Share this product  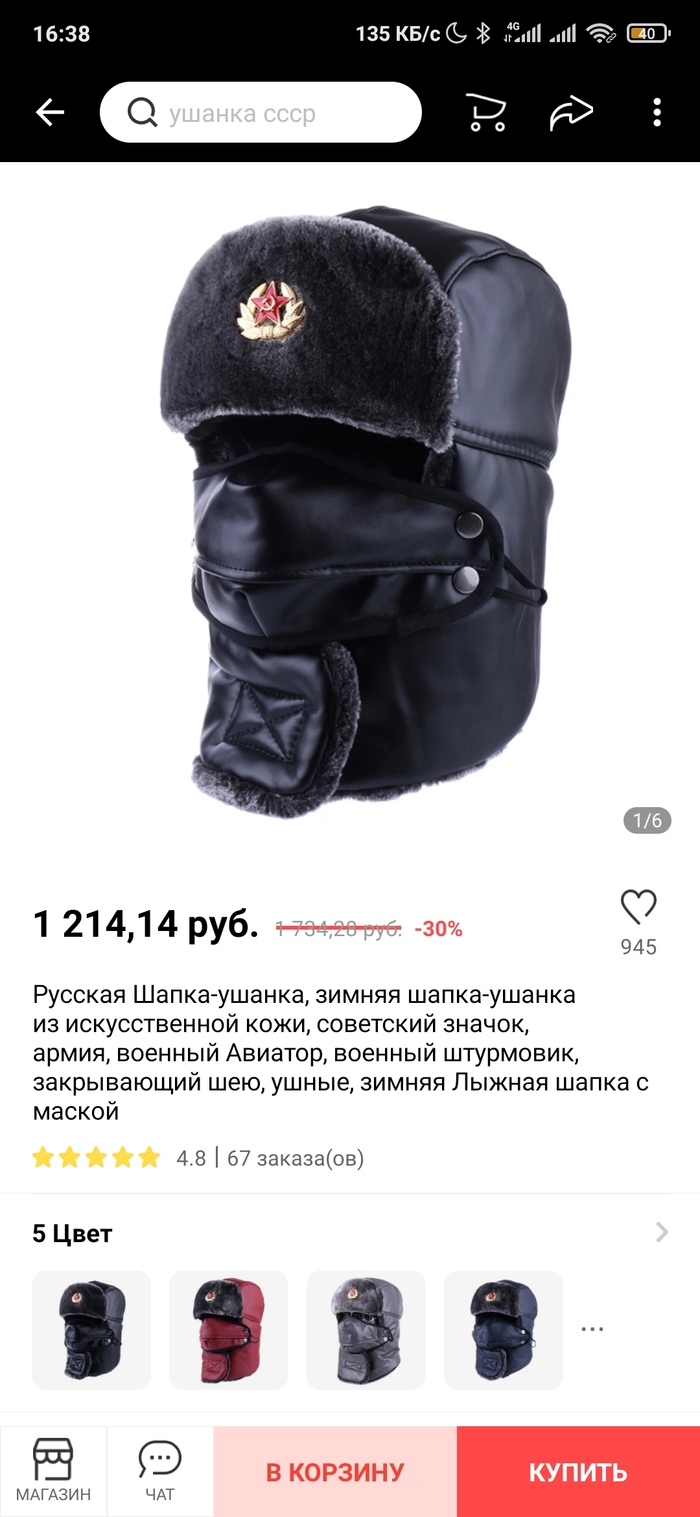571,113
